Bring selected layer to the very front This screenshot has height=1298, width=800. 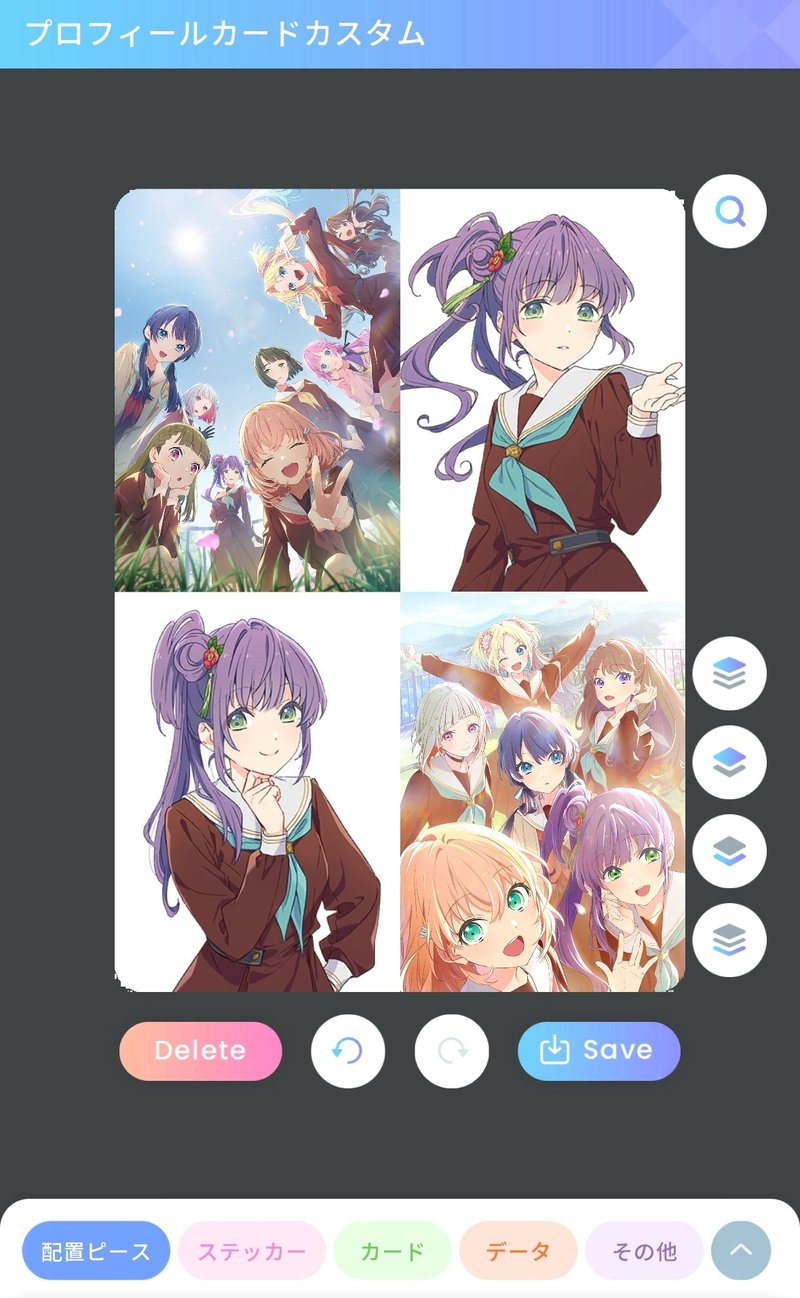click(730, 674)
